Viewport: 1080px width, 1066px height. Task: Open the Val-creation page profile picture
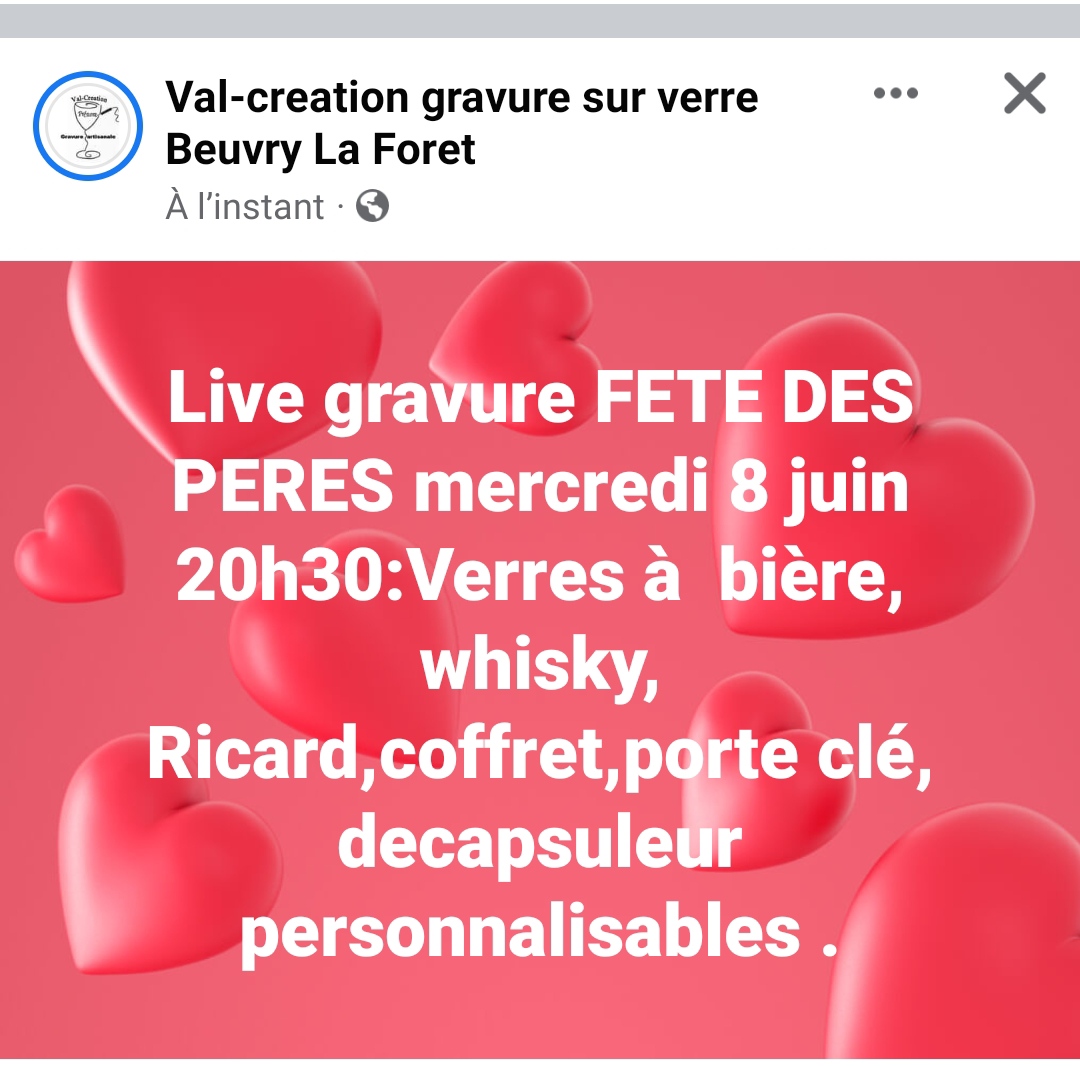[88, 126]
